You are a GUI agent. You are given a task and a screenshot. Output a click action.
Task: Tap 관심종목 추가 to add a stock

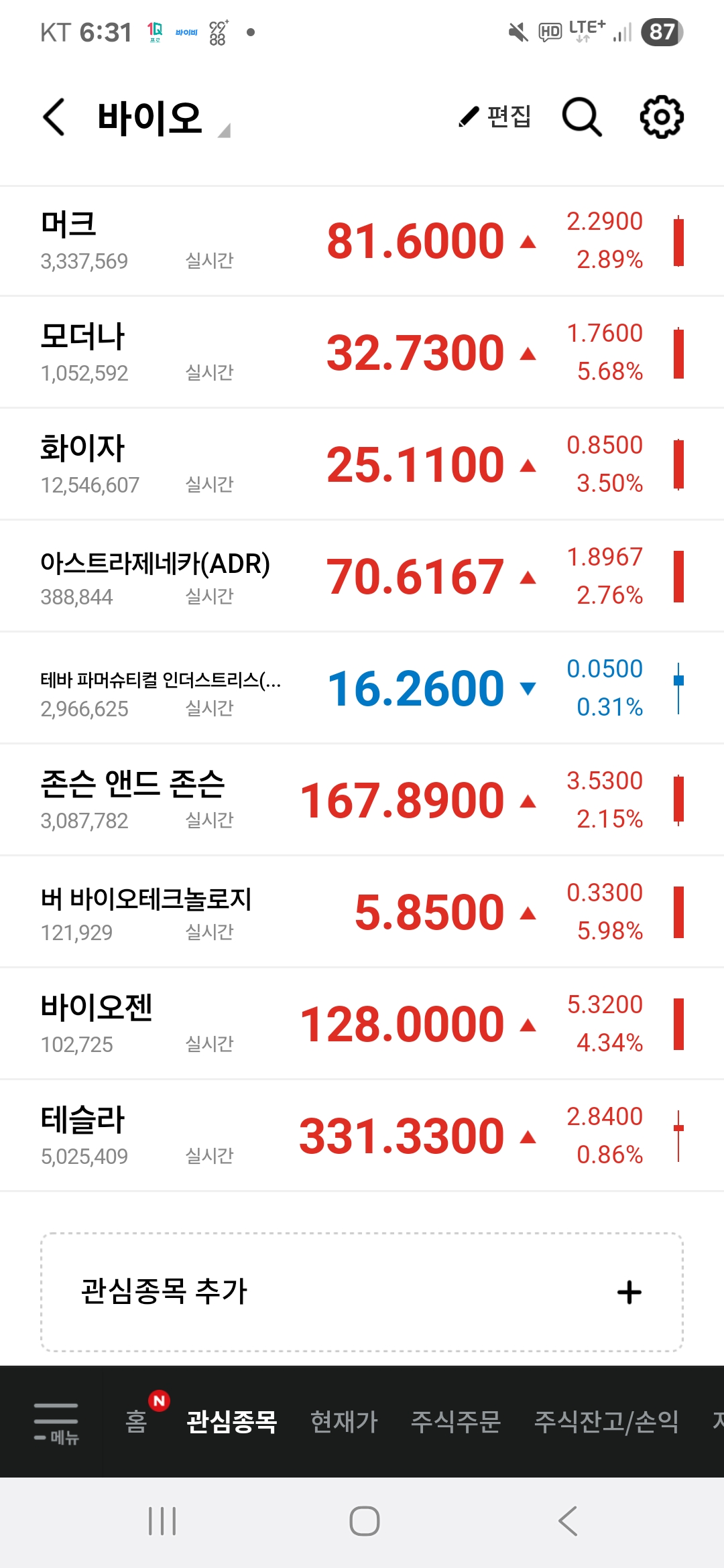tap(362, 1292)
